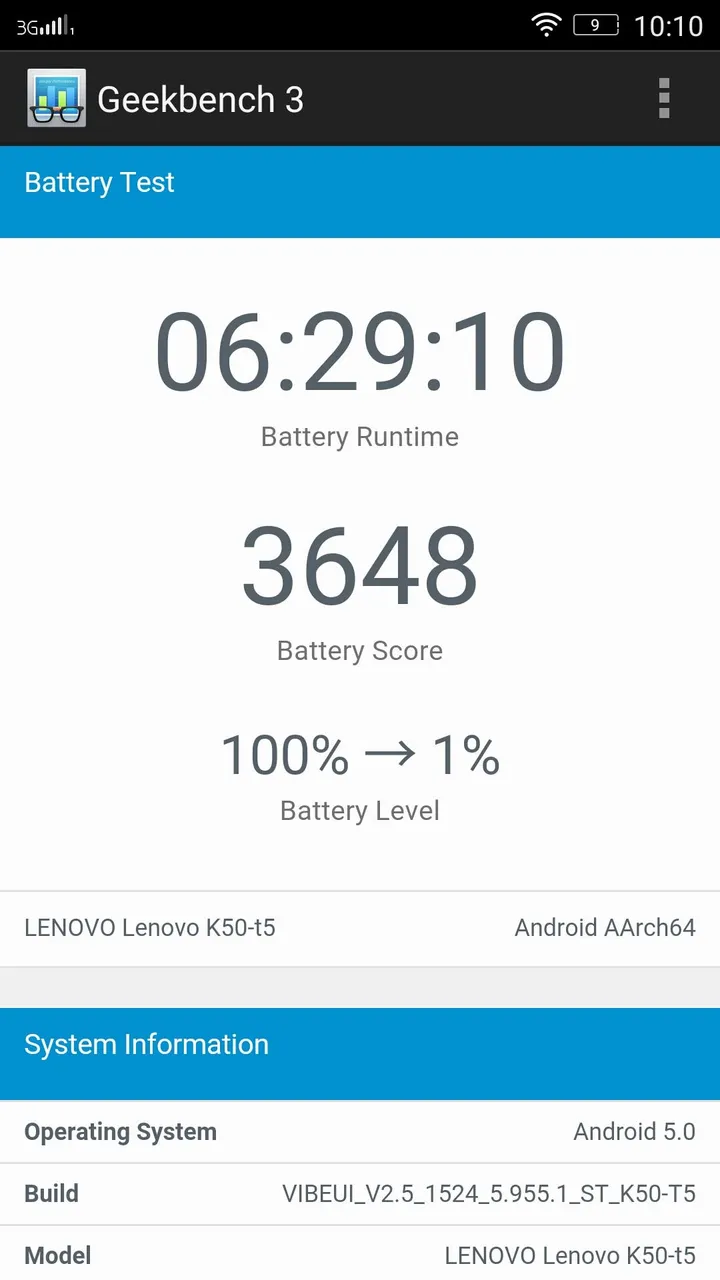The image size is (720, 1280).
Task: Click the clock showing 10:10
Action: coord(668,26)
